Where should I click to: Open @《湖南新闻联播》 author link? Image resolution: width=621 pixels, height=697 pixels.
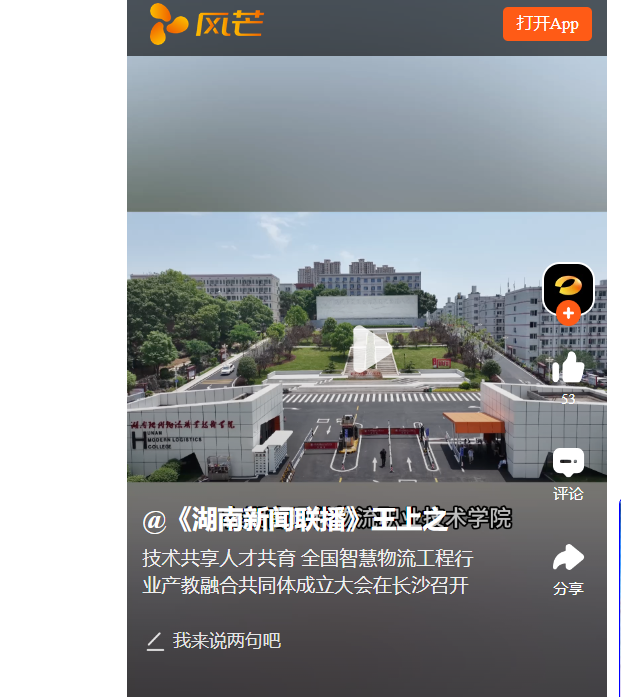(x=251, y=520)
